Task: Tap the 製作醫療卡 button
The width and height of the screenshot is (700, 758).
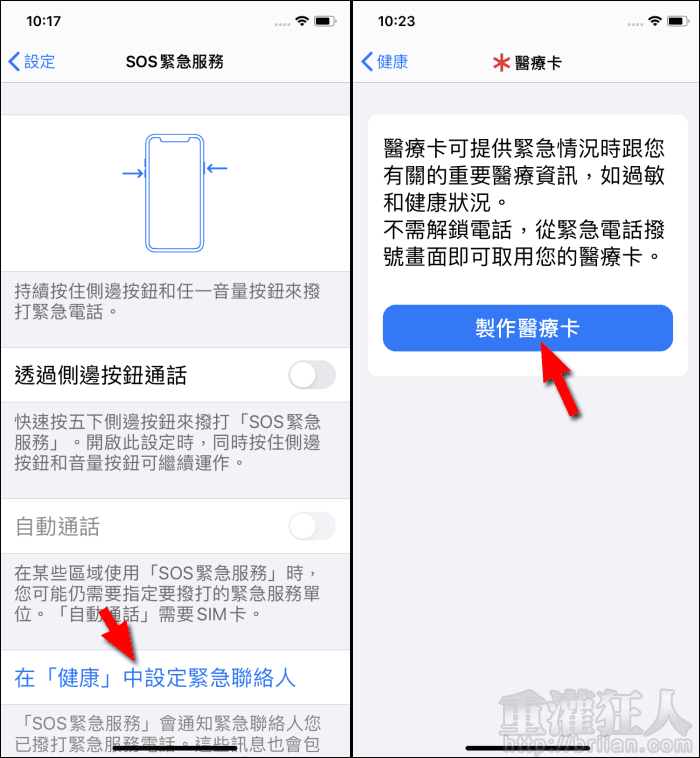Action: [x=527, y=328]
